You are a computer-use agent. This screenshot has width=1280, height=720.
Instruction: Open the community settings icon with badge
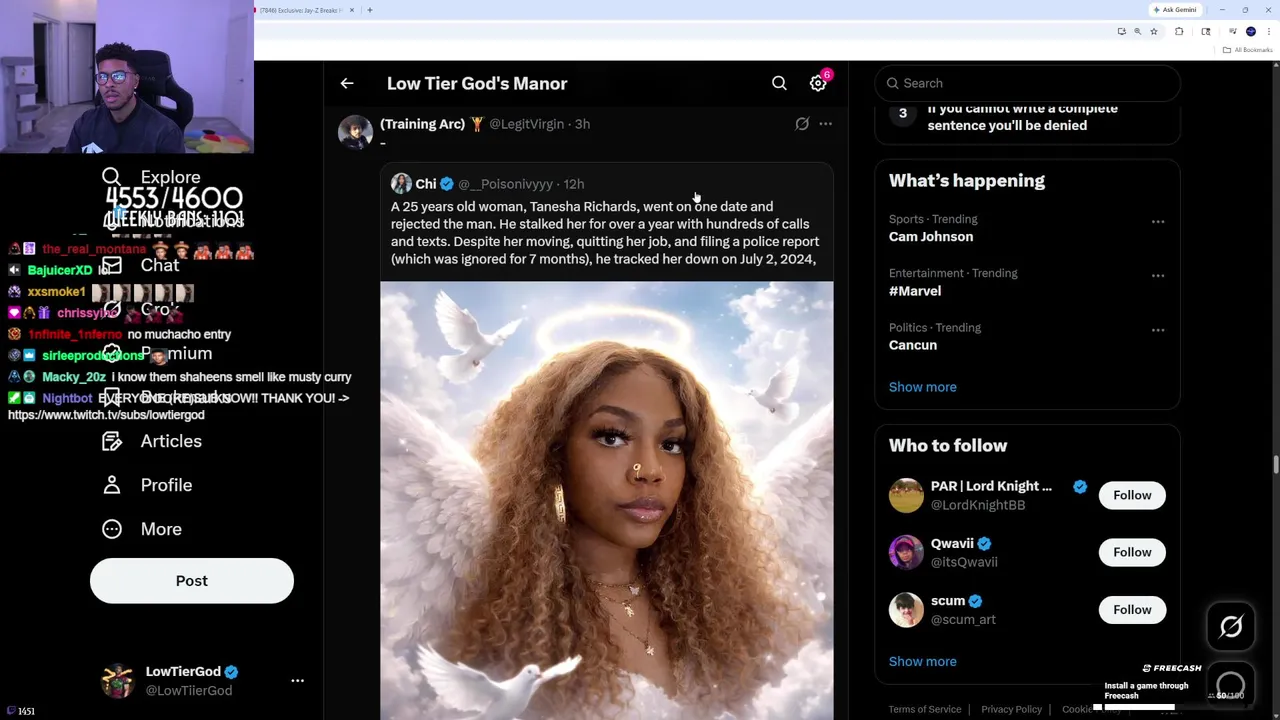818,84
